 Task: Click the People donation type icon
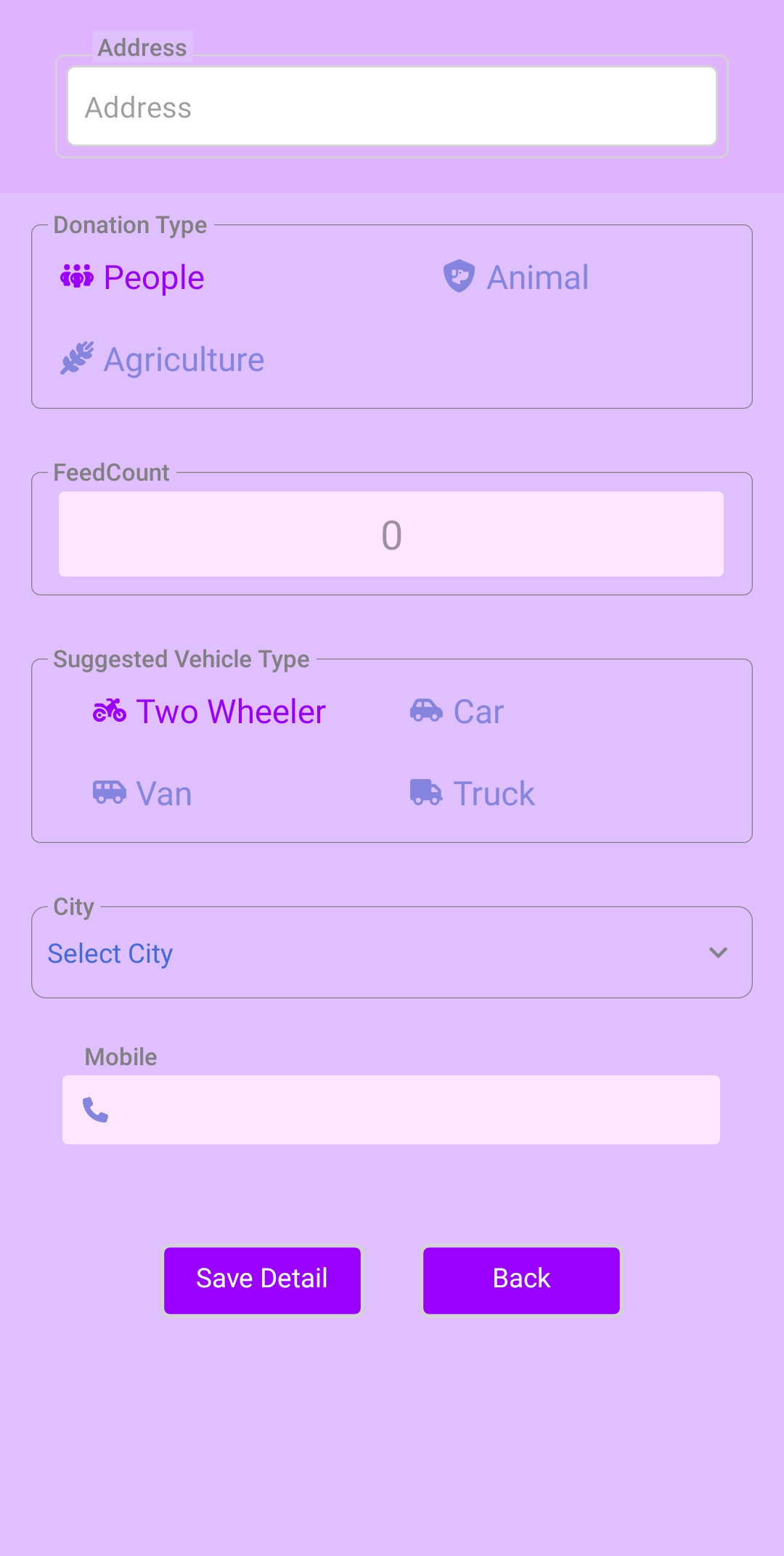[77, 277]
